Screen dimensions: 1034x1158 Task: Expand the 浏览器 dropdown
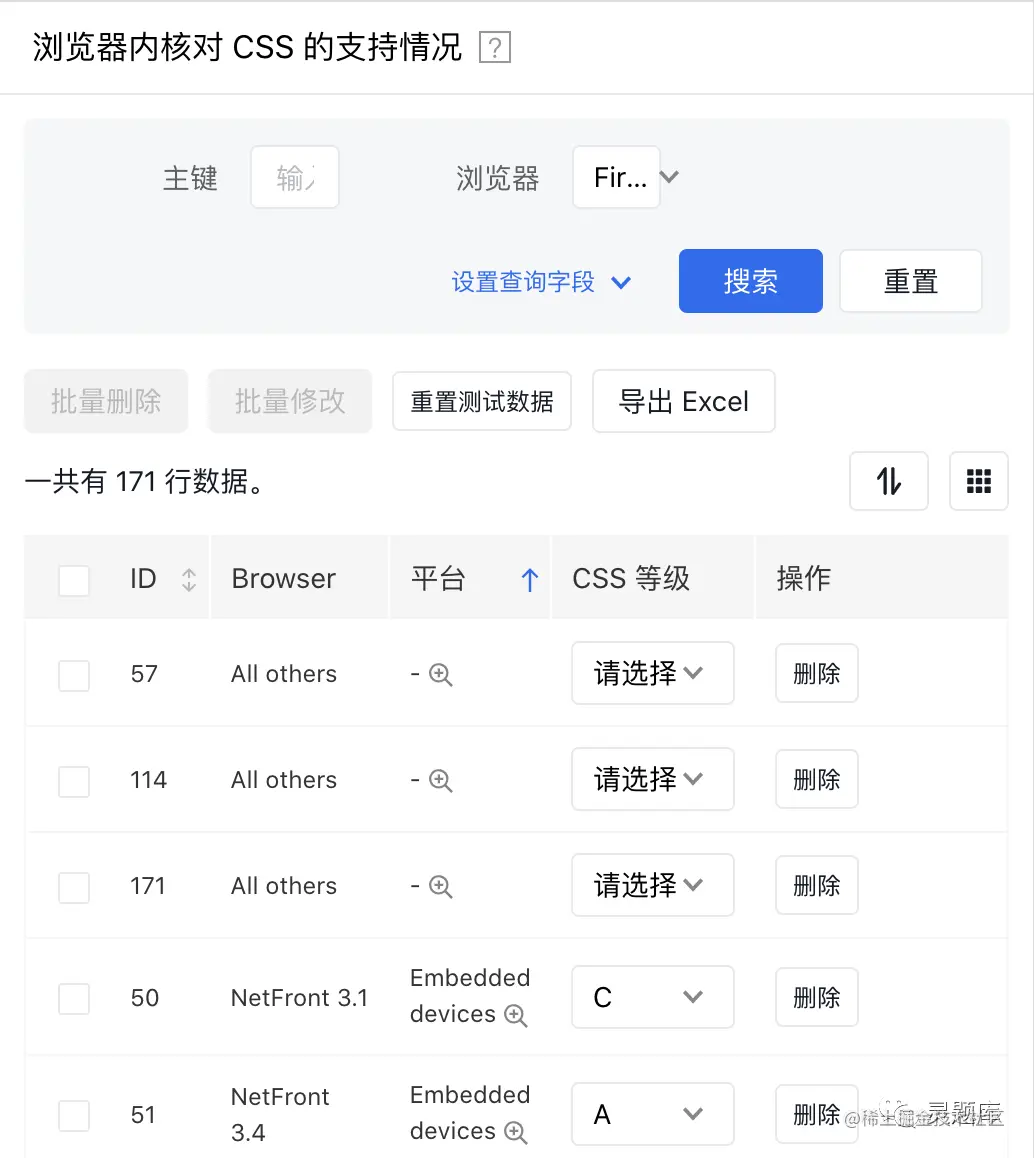coord(628,178)
